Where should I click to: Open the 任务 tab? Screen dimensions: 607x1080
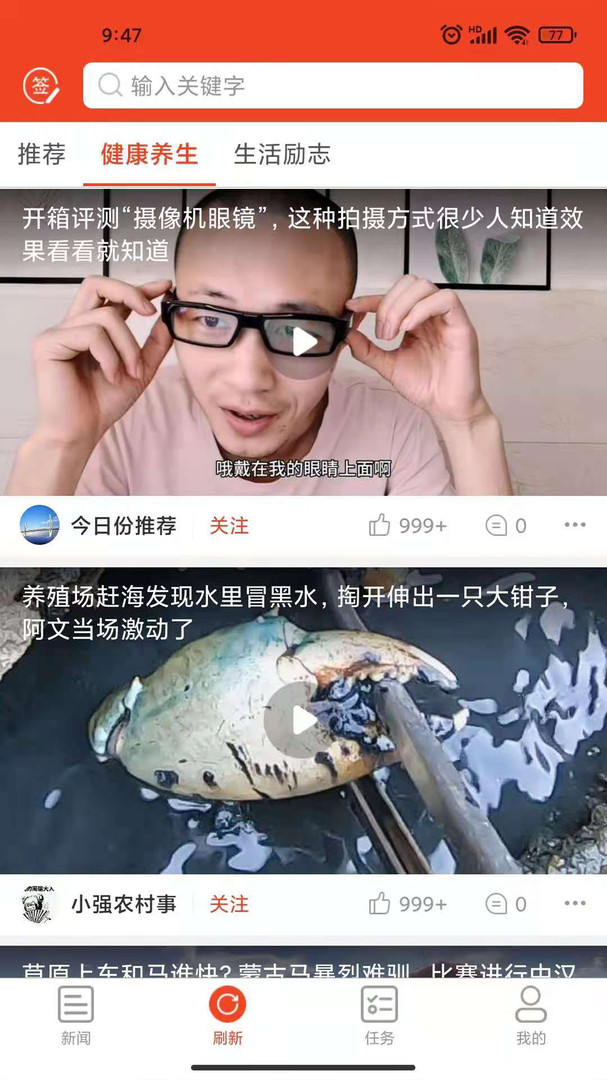(x=379, y=1015)
